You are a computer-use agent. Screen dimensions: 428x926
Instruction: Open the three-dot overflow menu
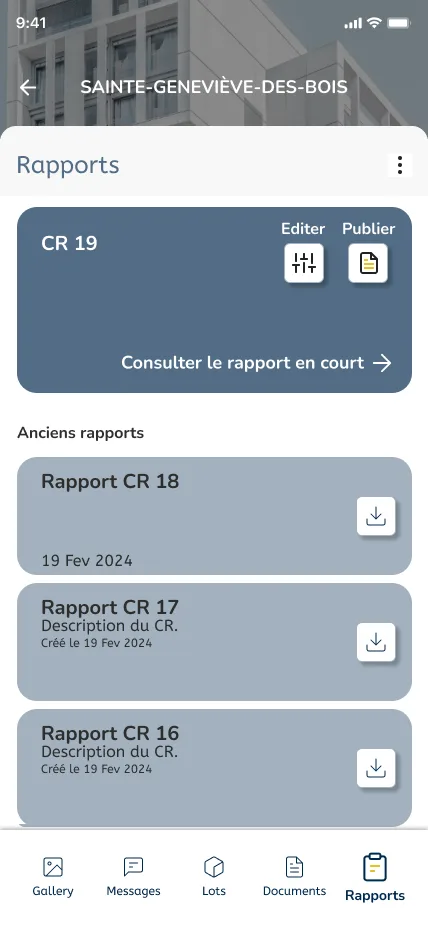coord(400,165)
